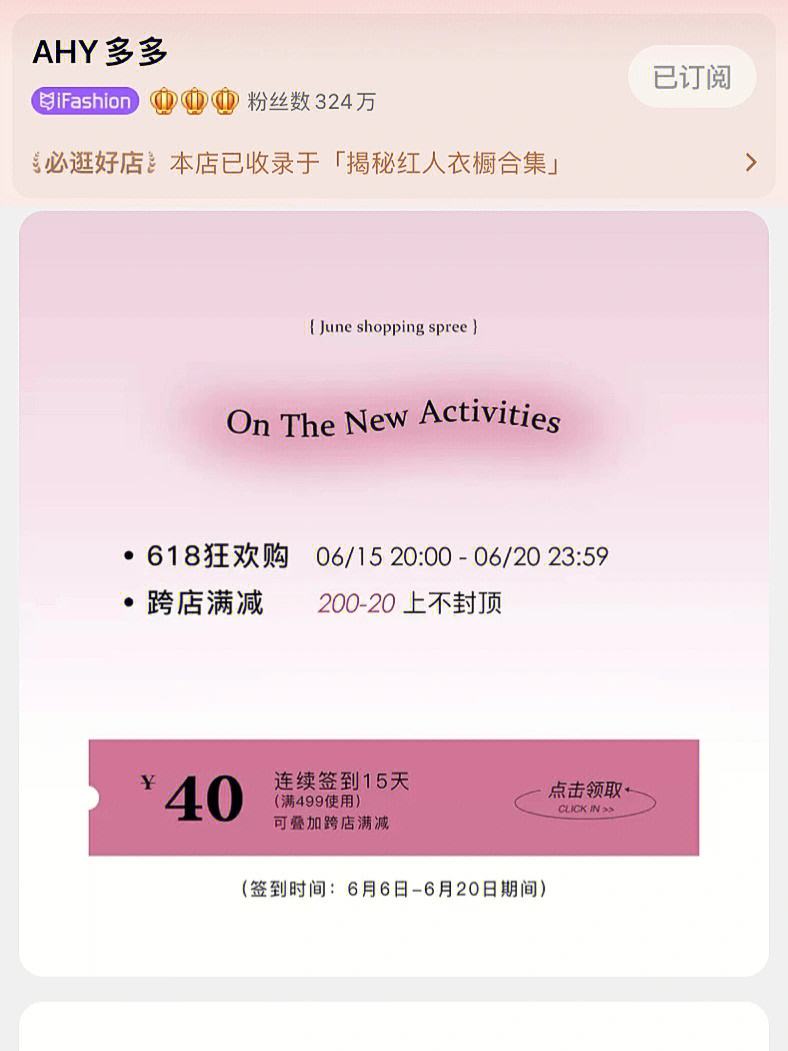Toggle follow status on the store
Viewport: 788px width, 1051px height.
pos(692,77)
